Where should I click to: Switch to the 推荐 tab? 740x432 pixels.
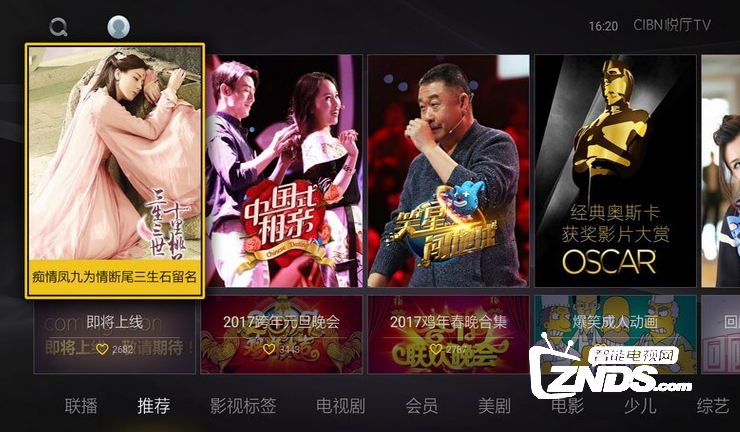click(x=154, y=406)
